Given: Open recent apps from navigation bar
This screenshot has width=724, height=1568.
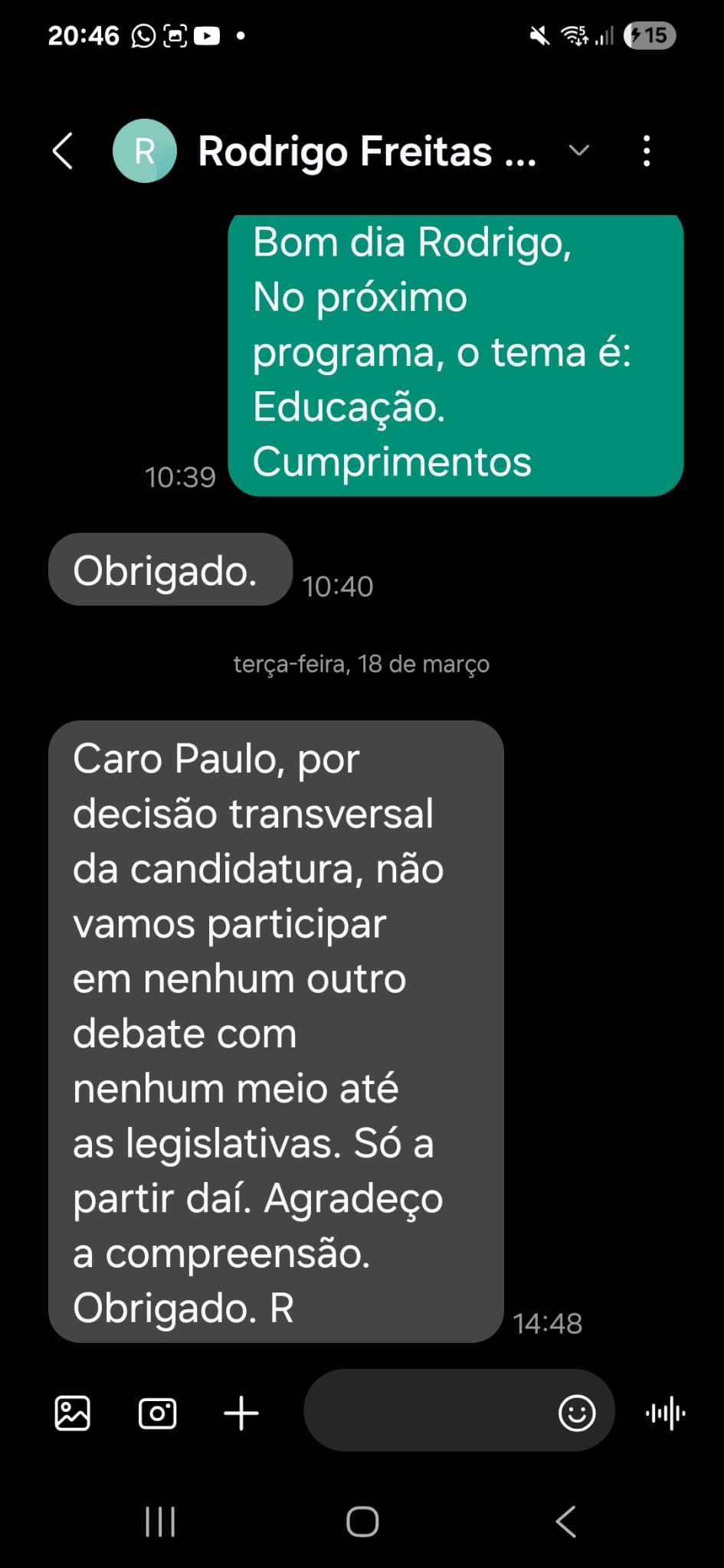Looking at the screenshot, I should [160, 1522].
